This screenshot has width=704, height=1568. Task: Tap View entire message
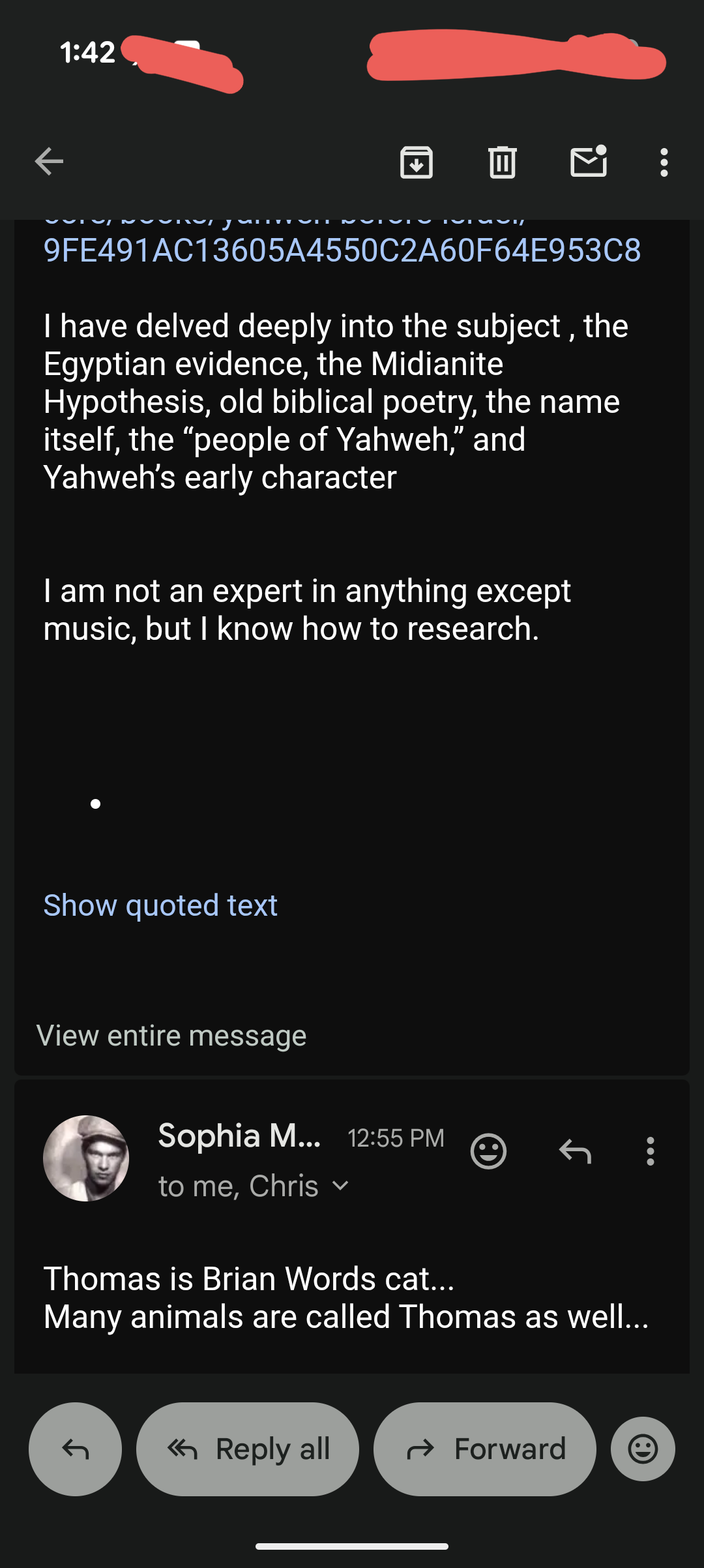coord(171,1036)
